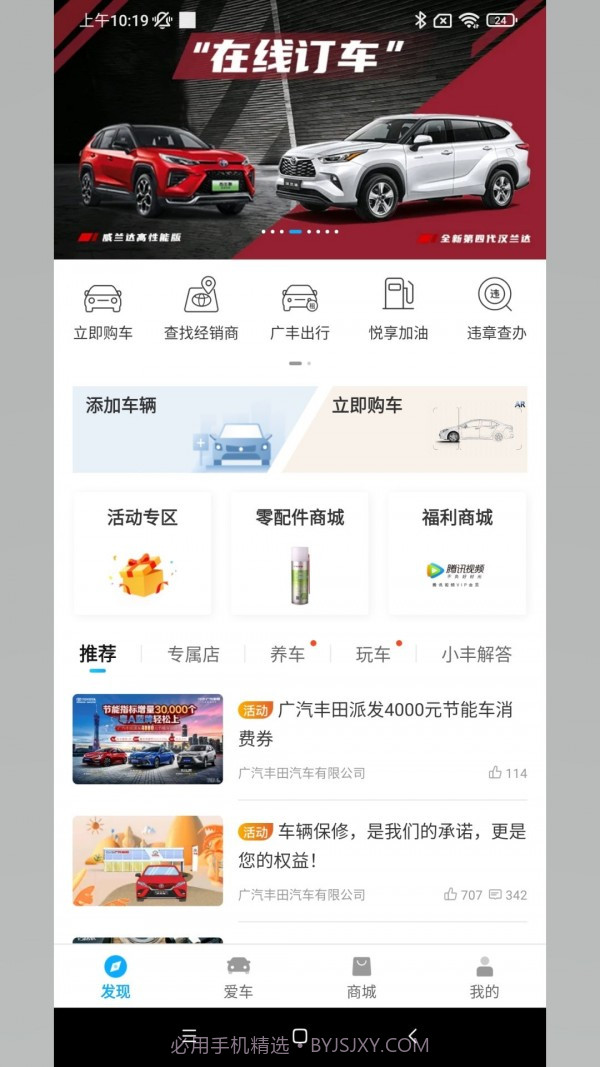Screen dimensions: 600x1067
Task: Switch to the 养车 tab
Action: pyautogui.click(x=287, y=654)
